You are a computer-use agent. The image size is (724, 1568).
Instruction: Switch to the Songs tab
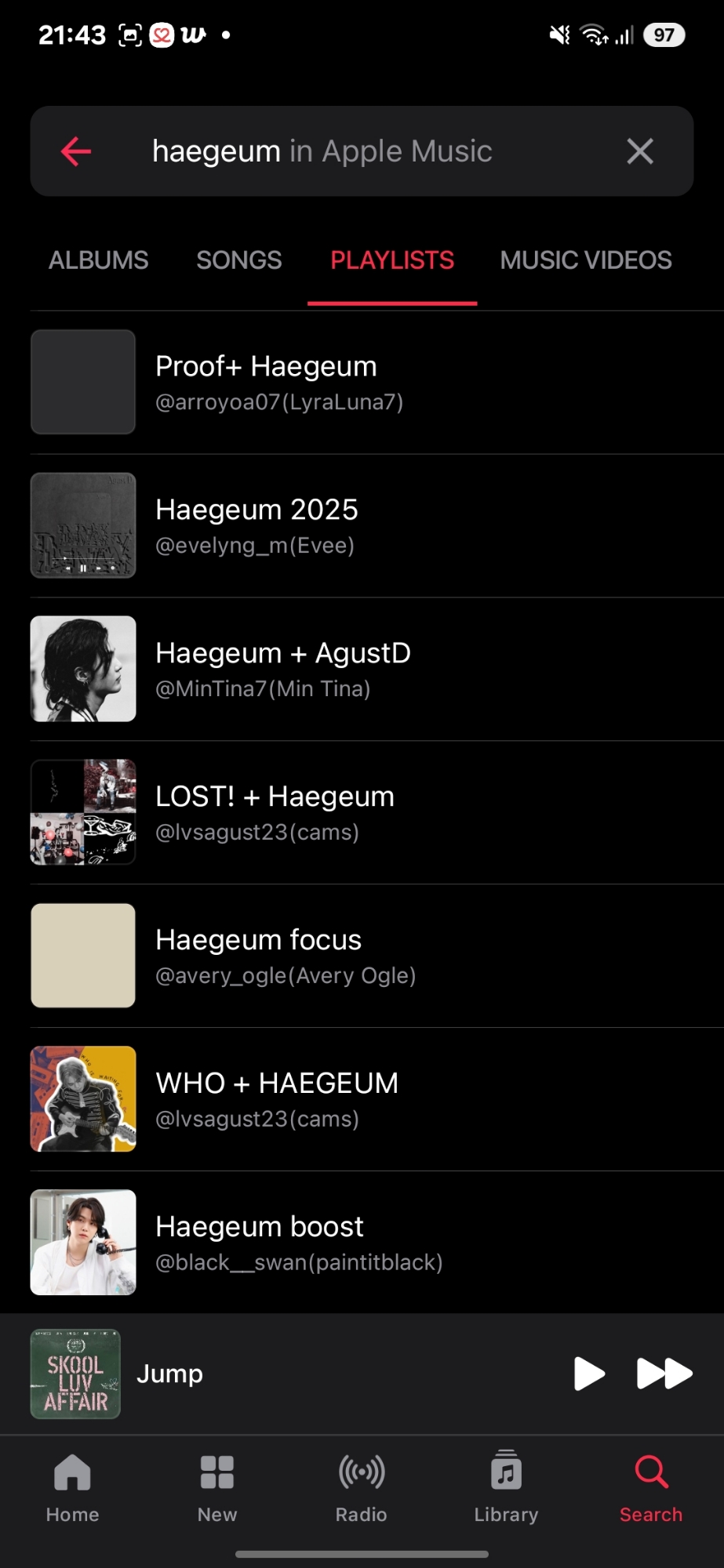point(238,260)
